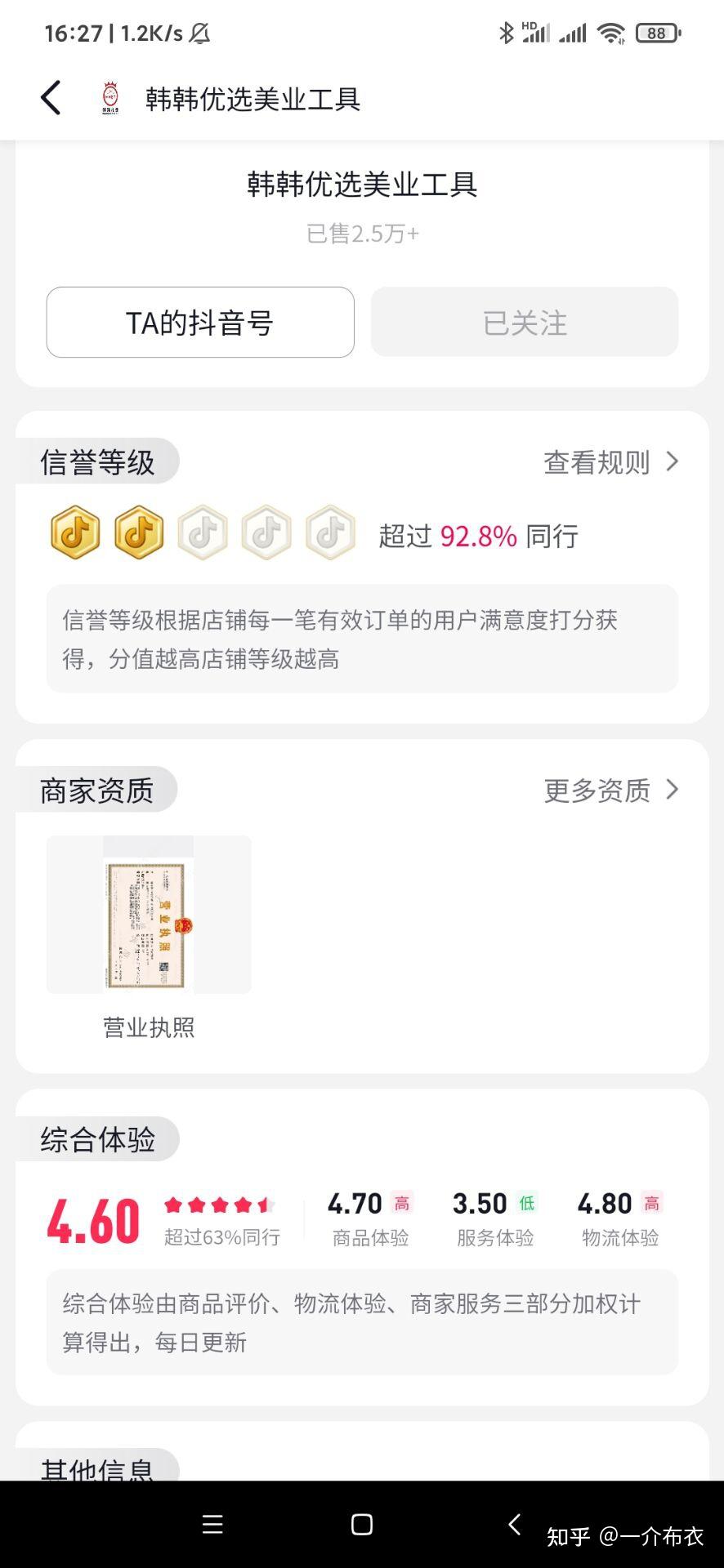Go back using the top-left arrow
Image resolution: width=724 pixels, height=1568 pixels.
(x=51, y=98)
